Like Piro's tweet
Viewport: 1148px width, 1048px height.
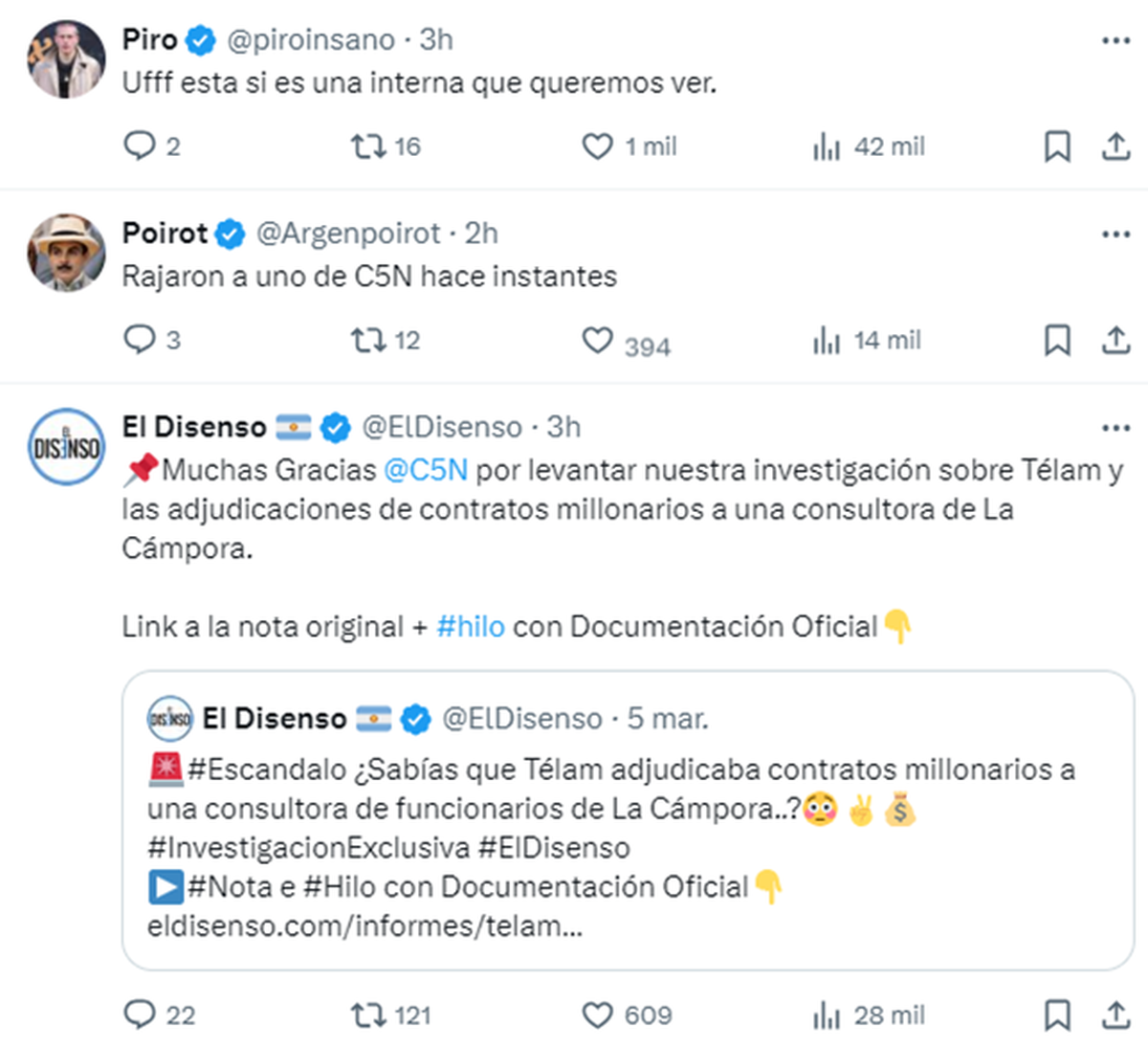click(x=598, y=146)
